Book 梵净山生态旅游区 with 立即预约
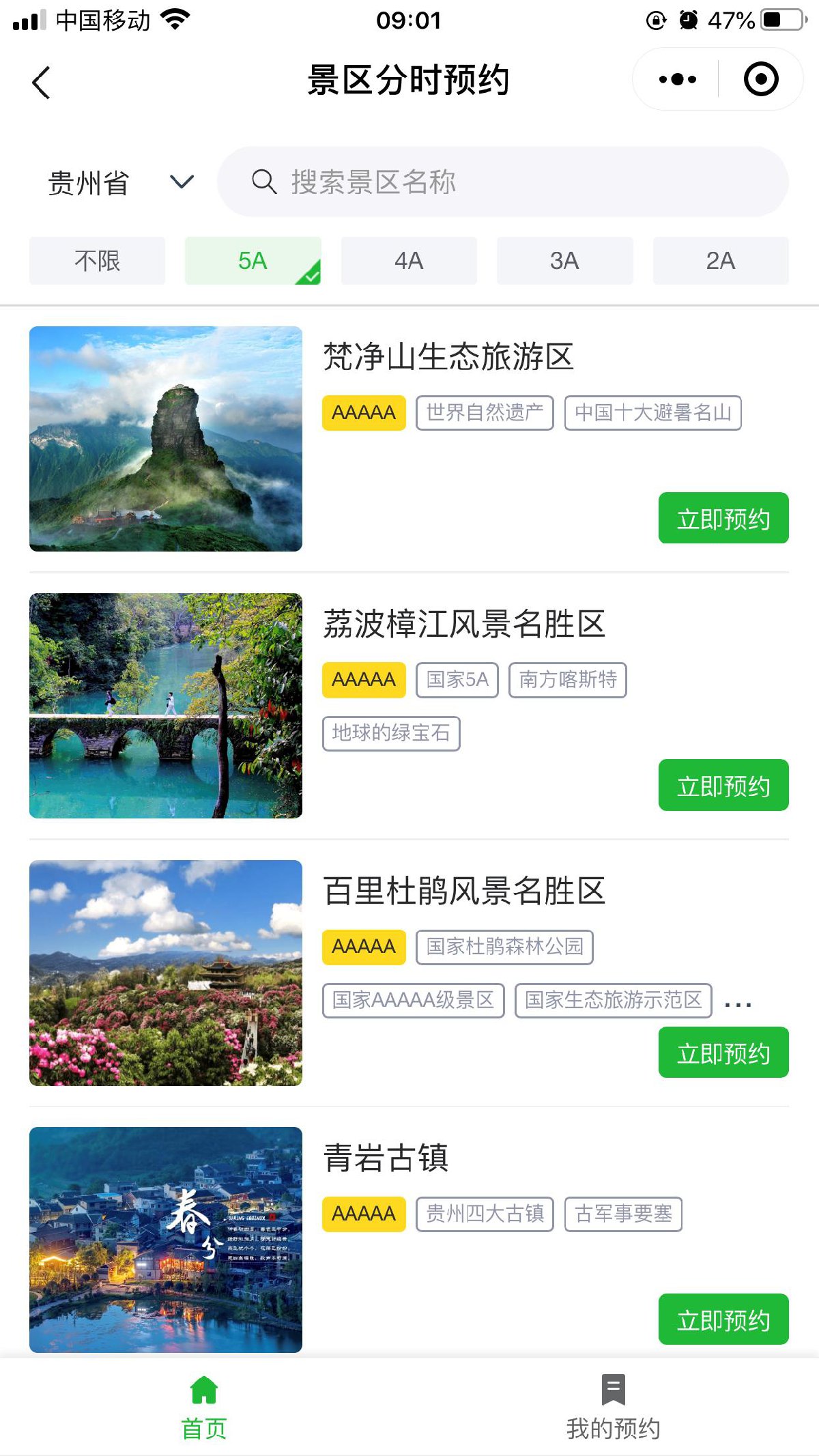Image resolution: width=819 pixels, height=1456 pixels. [x=723, y=518]
